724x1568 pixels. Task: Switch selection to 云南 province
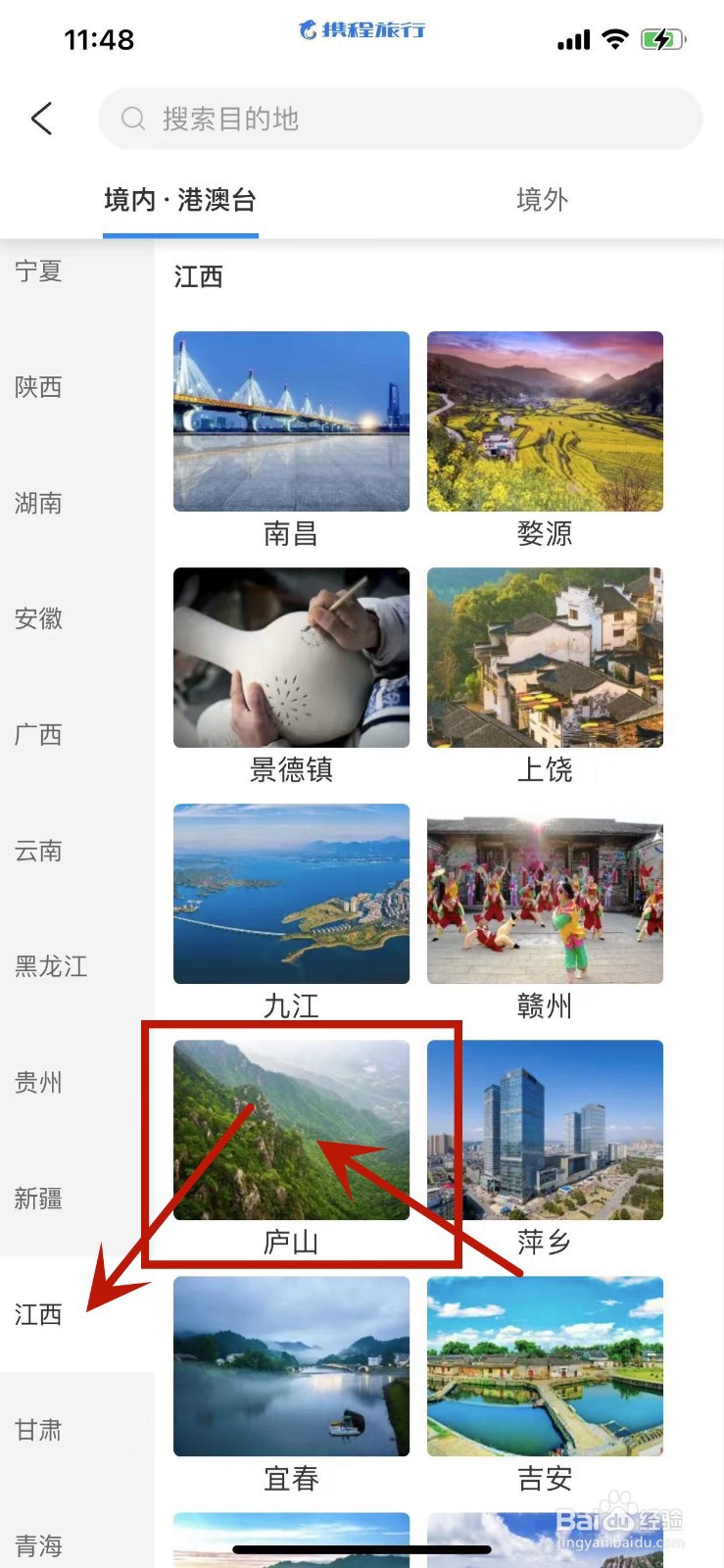point(37,852)
